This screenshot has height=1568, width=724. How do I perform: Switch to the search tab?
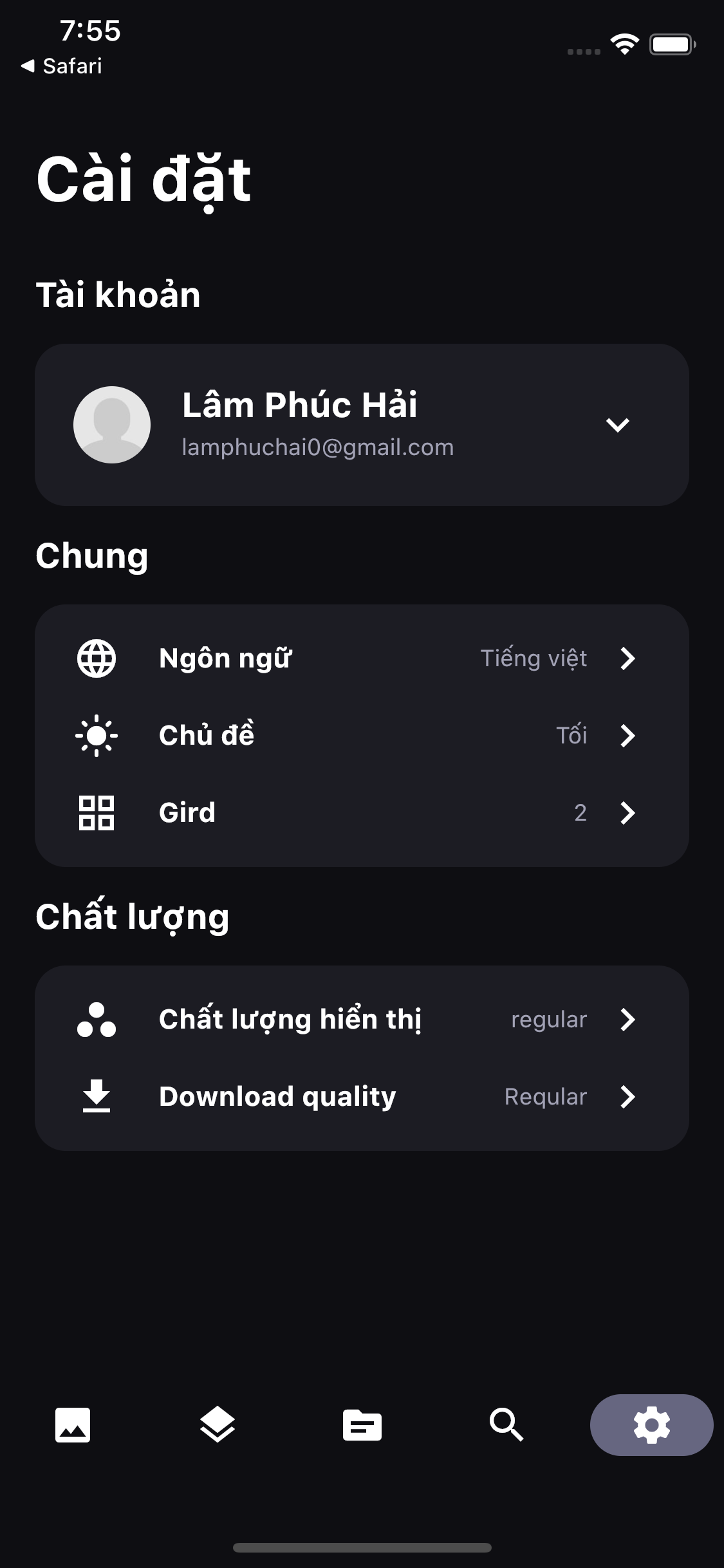point(506,1425)
